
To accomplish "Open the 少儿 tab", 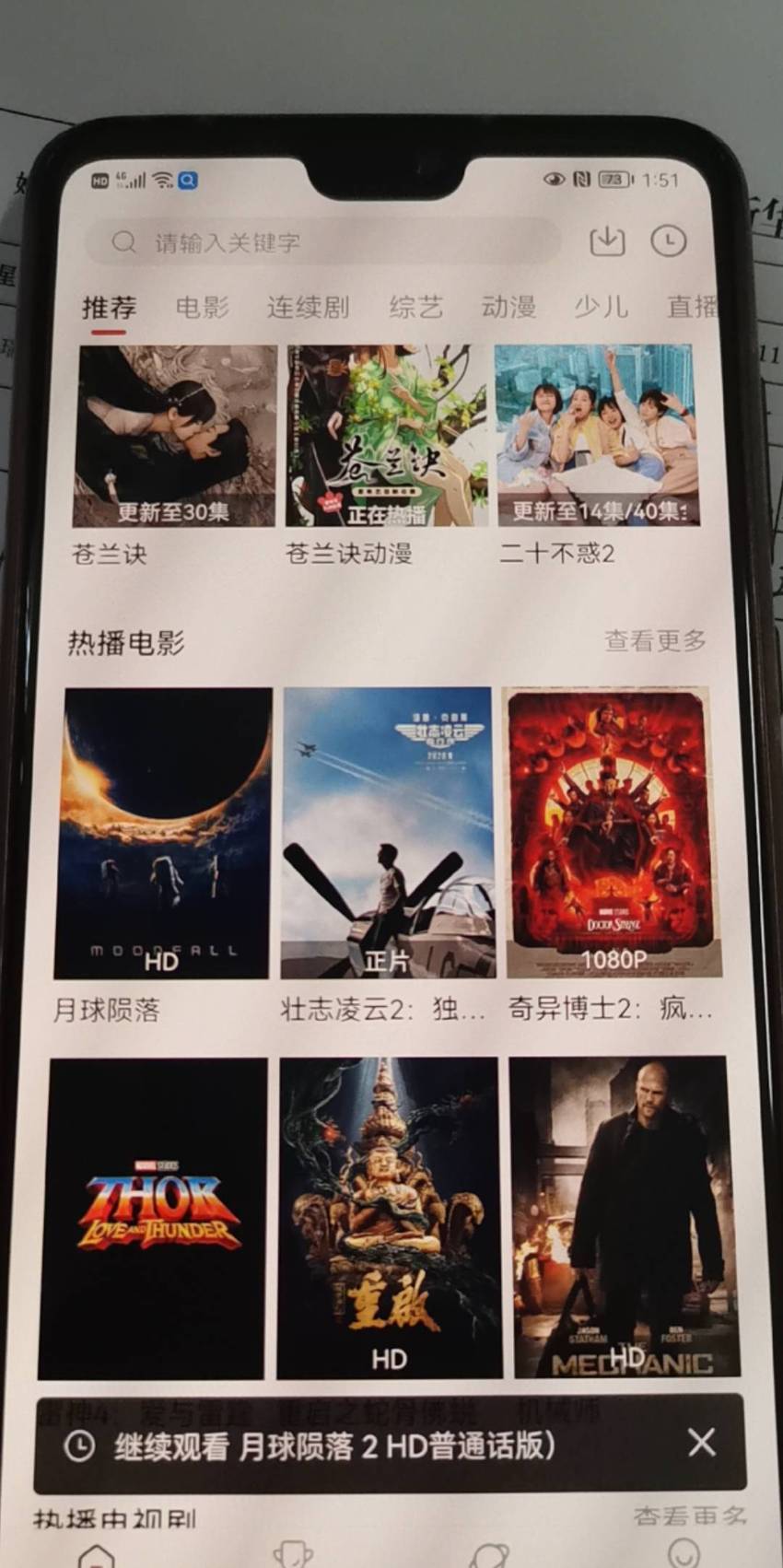I will (602, 307).
